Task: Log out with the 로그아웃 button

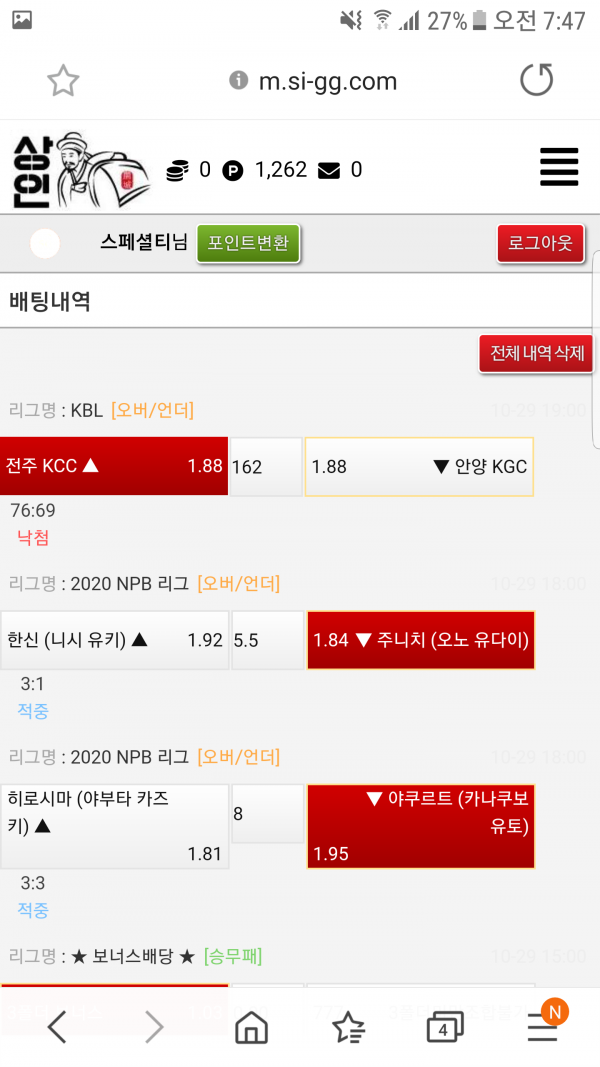Action: pyautogui.click(x=540, y=243)
